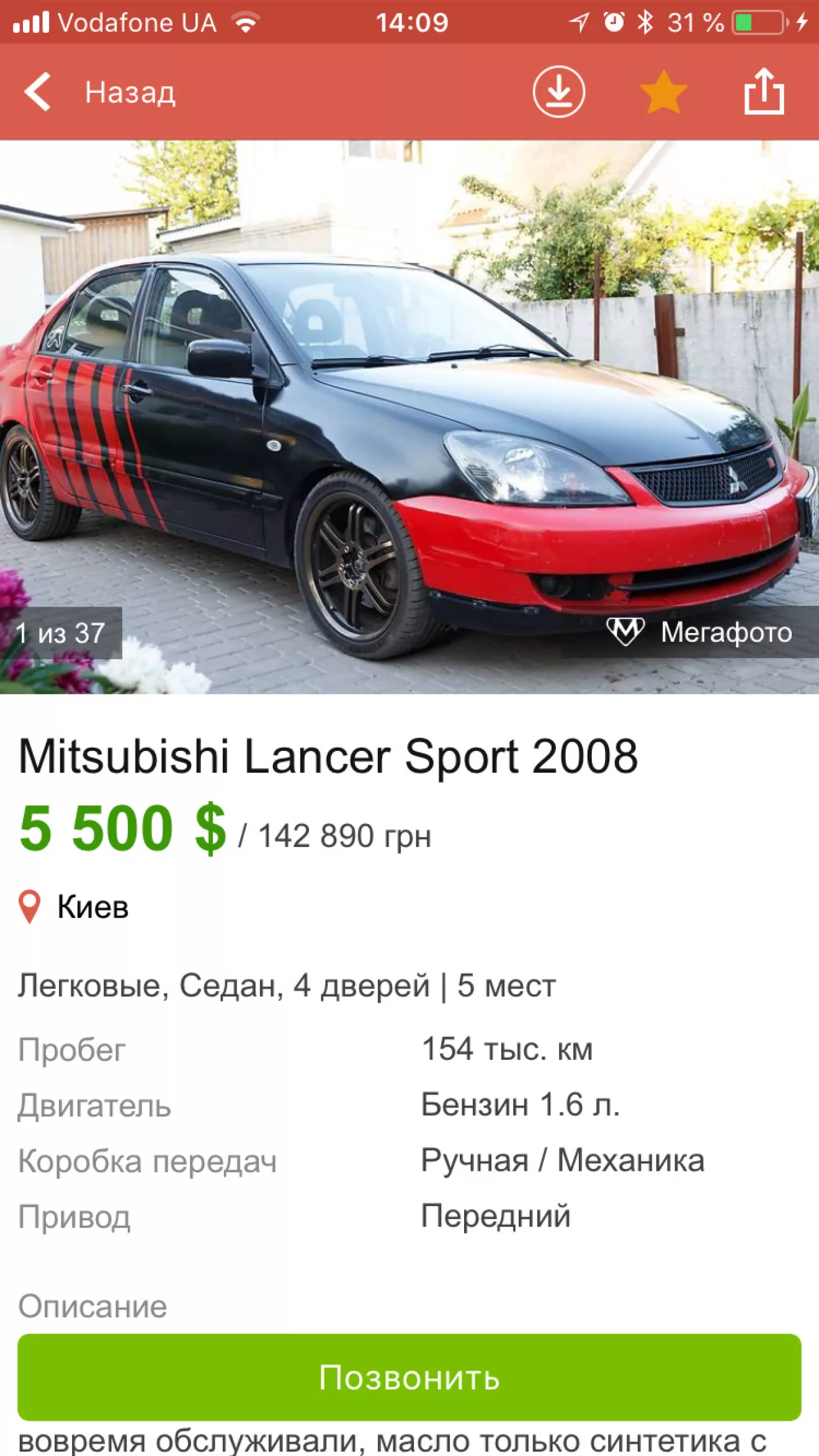Screen dimensions: 819x1456
Task: Toggle the favorite star for this listing
Action: point(663,92)
